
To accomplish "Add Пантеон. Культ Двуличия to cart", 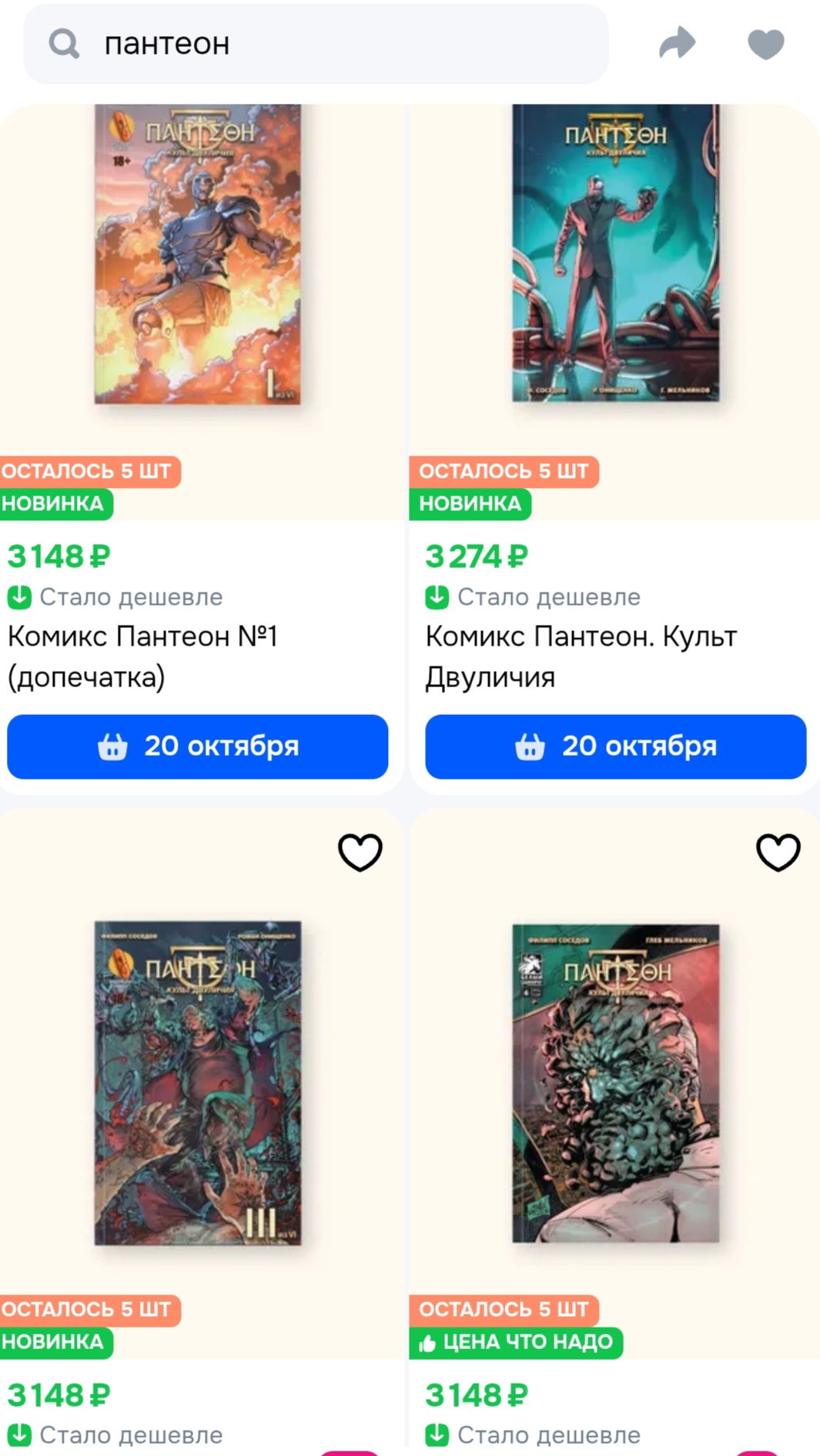I will [x=615, y=746].
